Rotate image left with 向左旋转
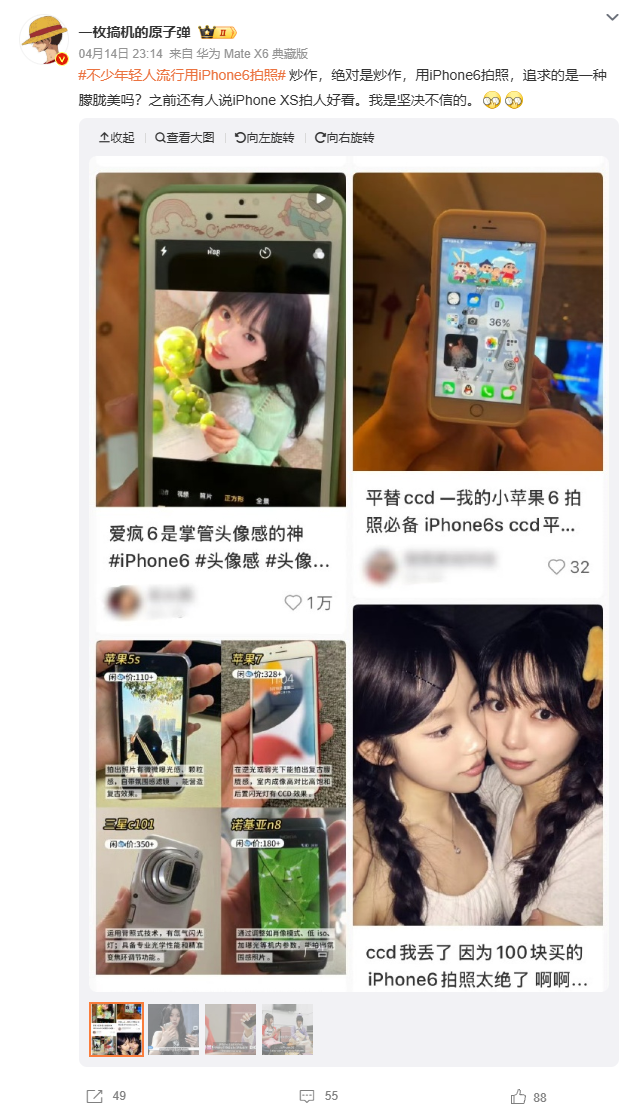633x1115 pixels. point(264,138)
